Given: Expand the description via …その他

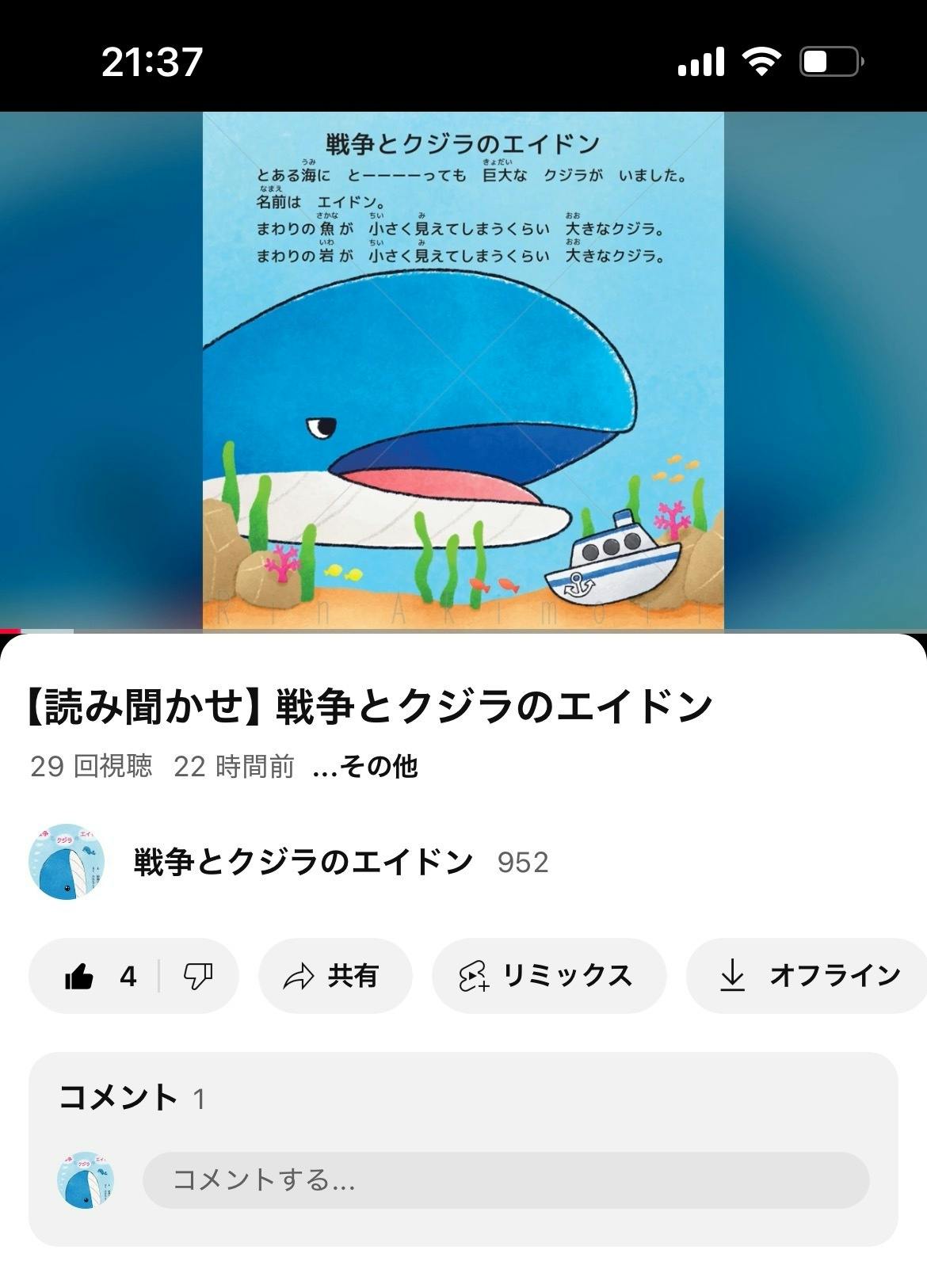Looking at the screenshot, I should [365, 767].
